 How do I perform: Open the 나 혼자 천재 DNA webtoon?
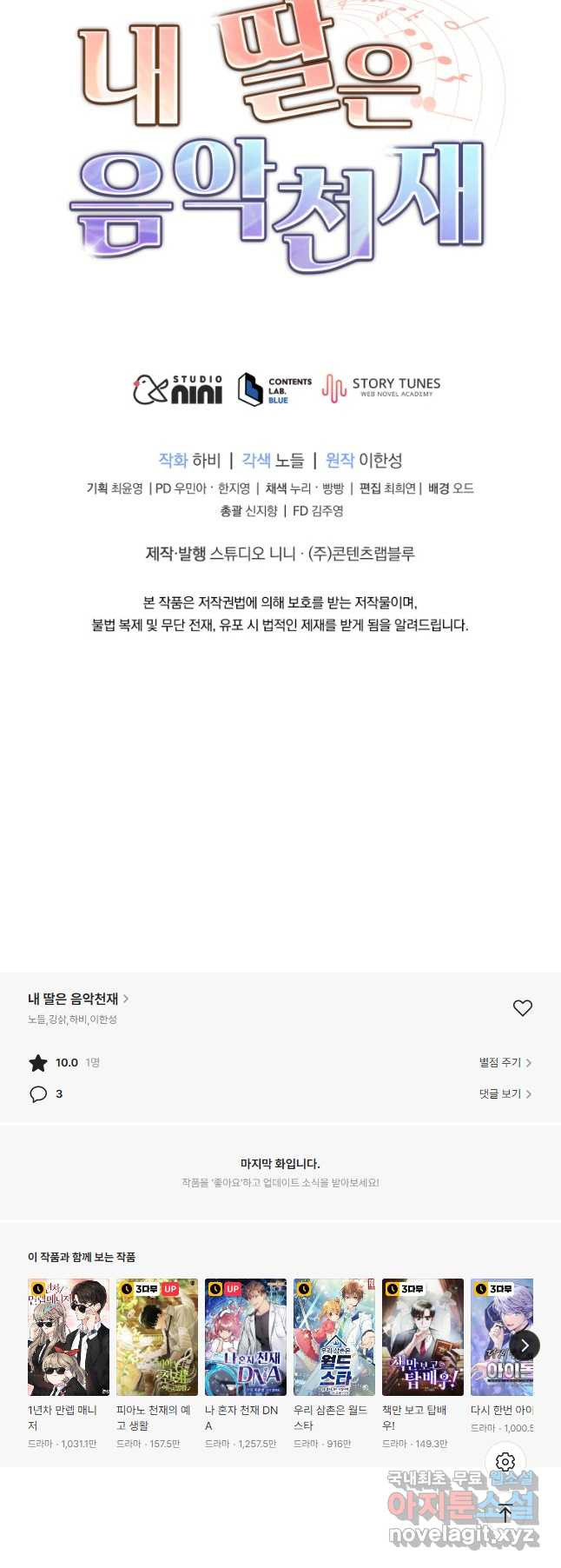point(245,1336)
